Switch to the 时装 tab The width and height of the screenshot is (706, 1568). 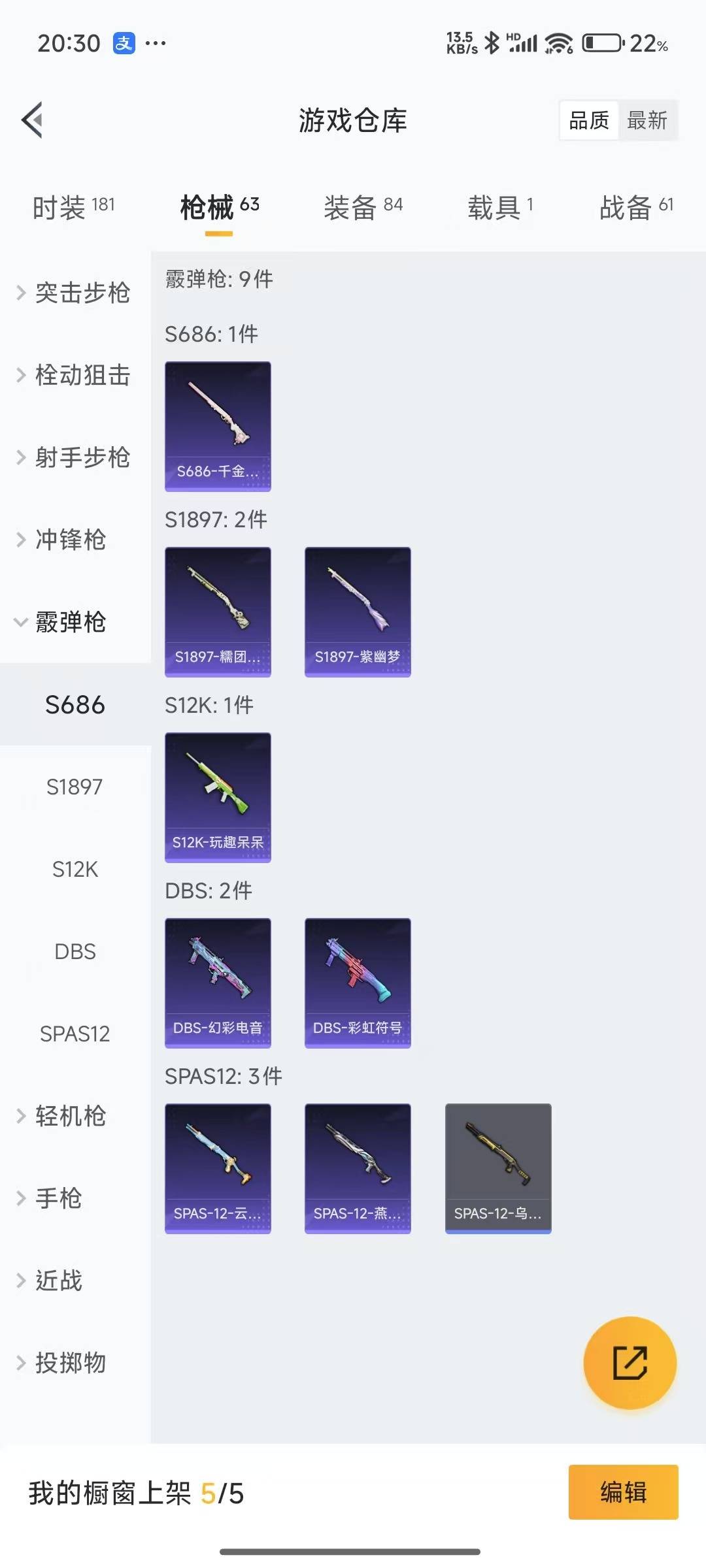pyautogui.click(x=74, y=207)
